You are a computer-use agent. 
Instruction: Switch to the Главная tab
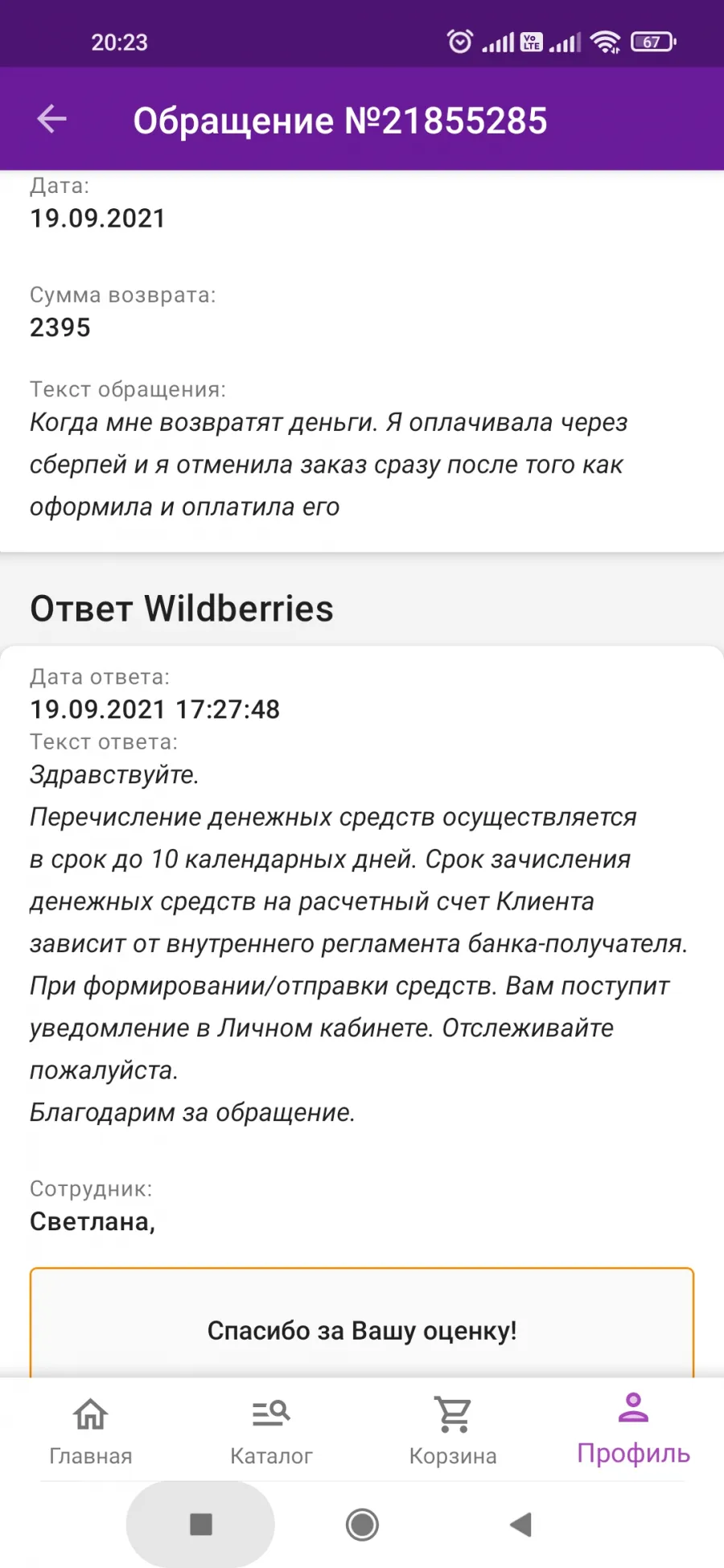tap(91, 1430)
